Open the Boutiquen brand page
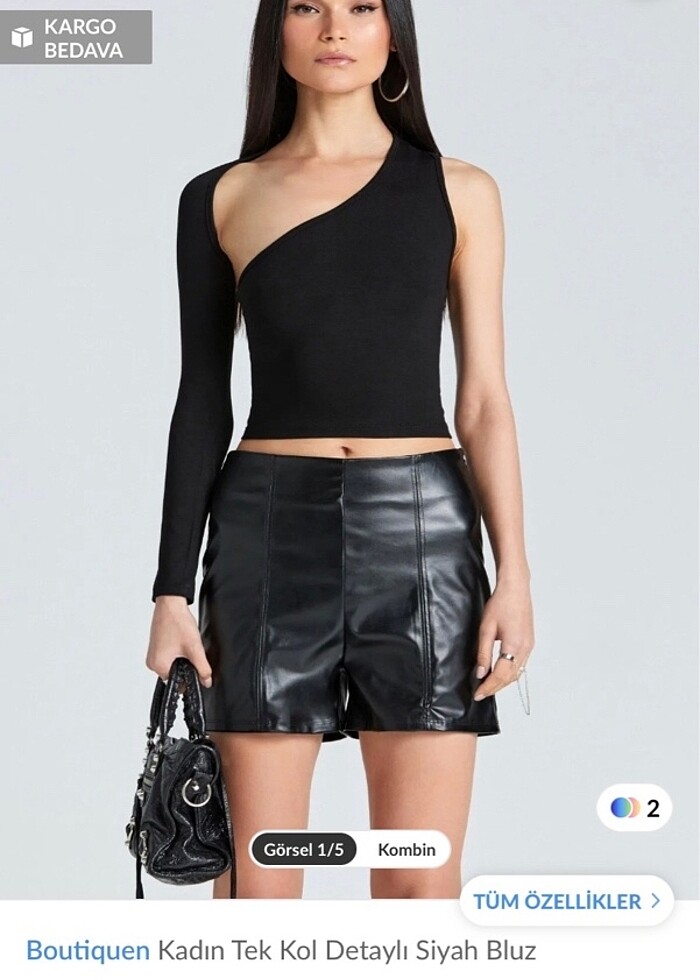 tap(88, 949)
